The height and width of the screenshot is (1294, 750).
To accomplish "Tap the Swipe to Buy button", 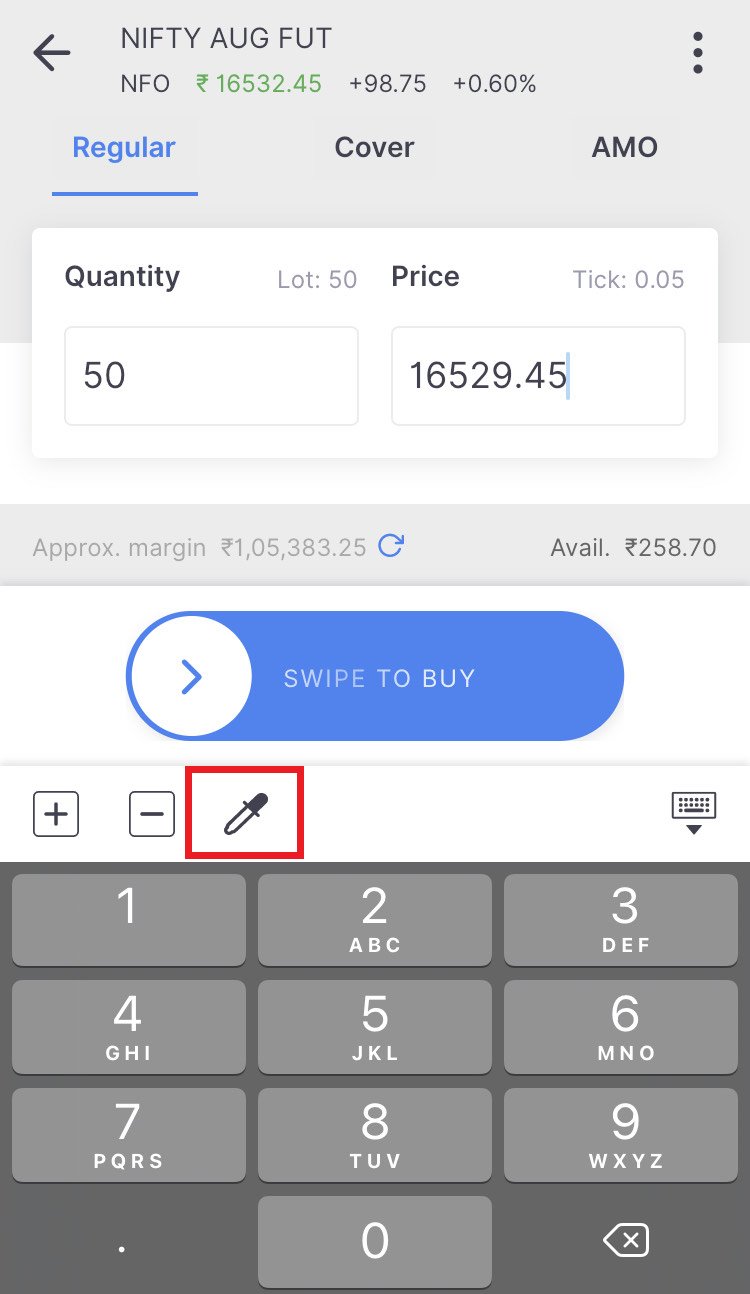I will (375, 677).
